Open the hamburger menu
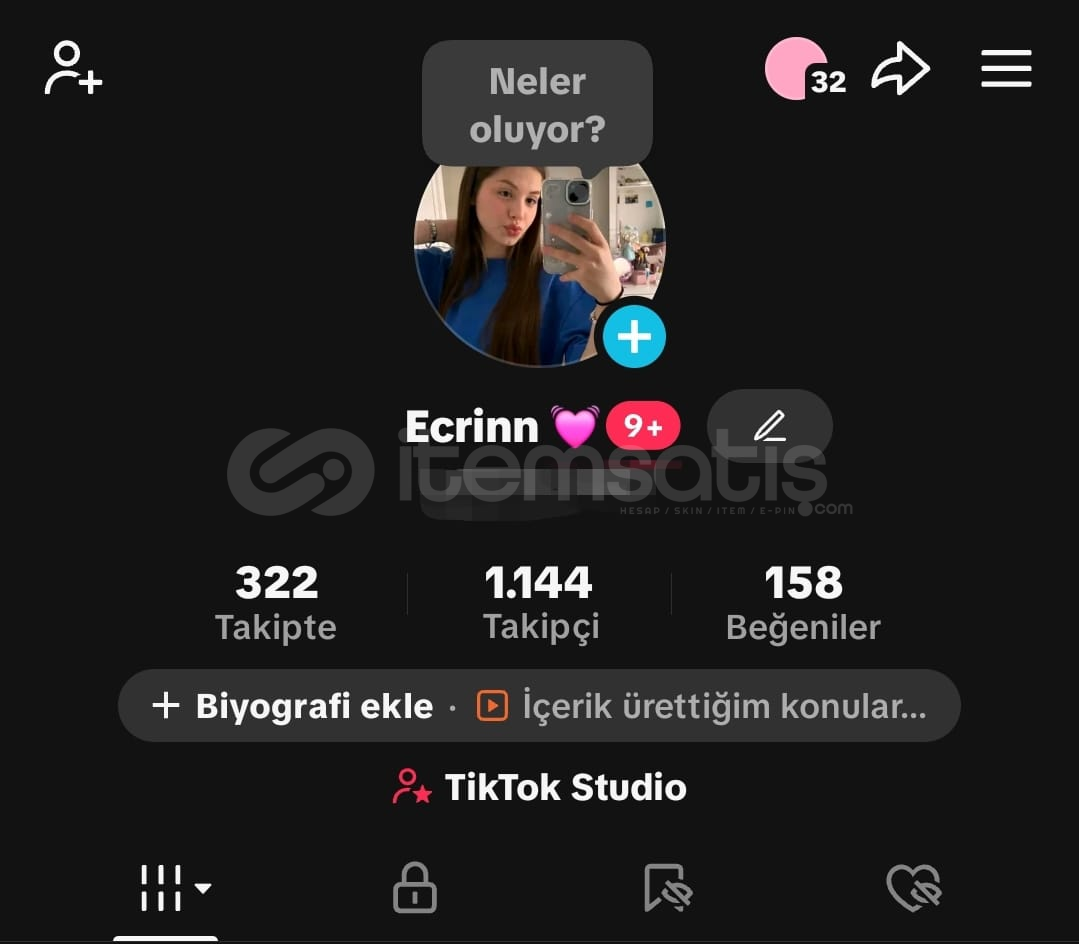 pyautogui.click(x=1005, y=69)
